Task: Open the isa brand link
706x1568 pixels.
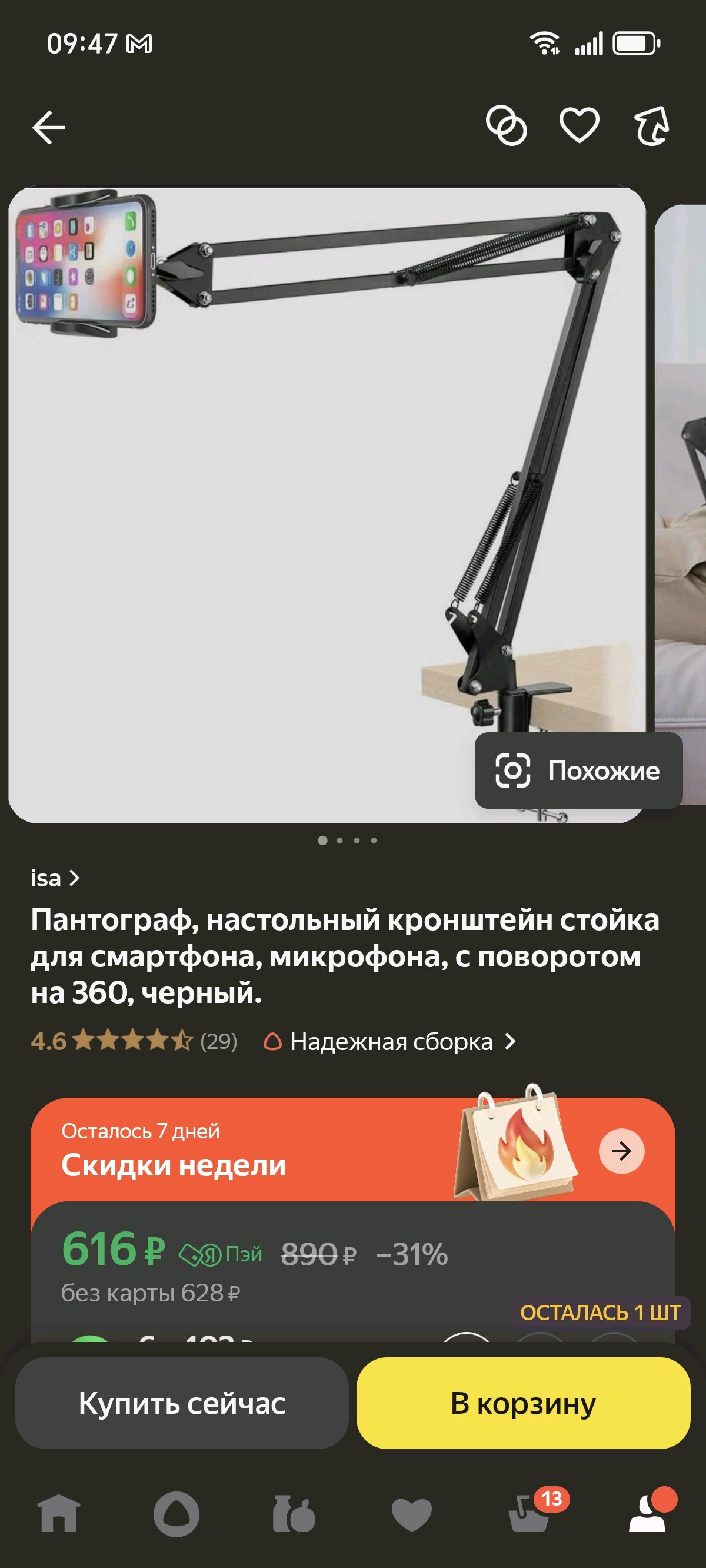Action: 55,878
